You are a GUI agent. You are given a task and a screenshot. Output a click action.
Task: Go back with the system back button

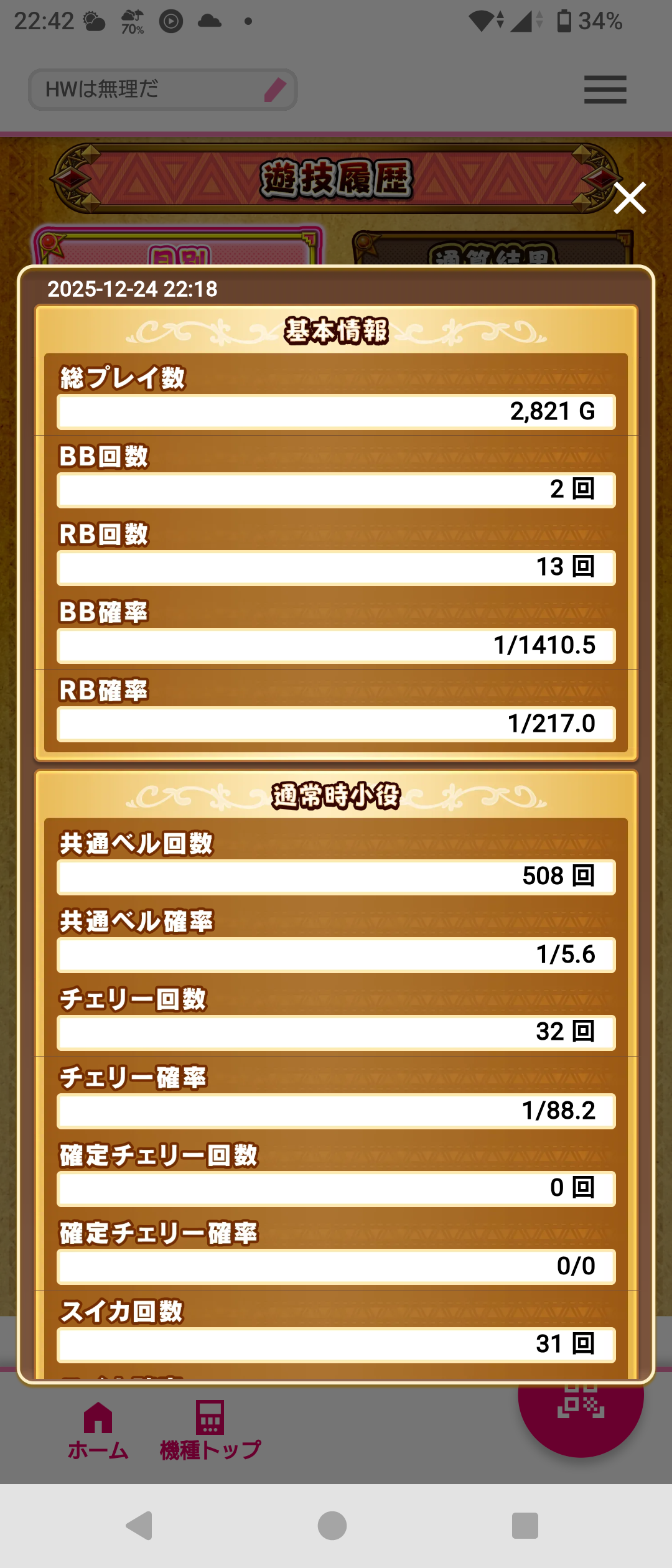tap(140, 1526)
